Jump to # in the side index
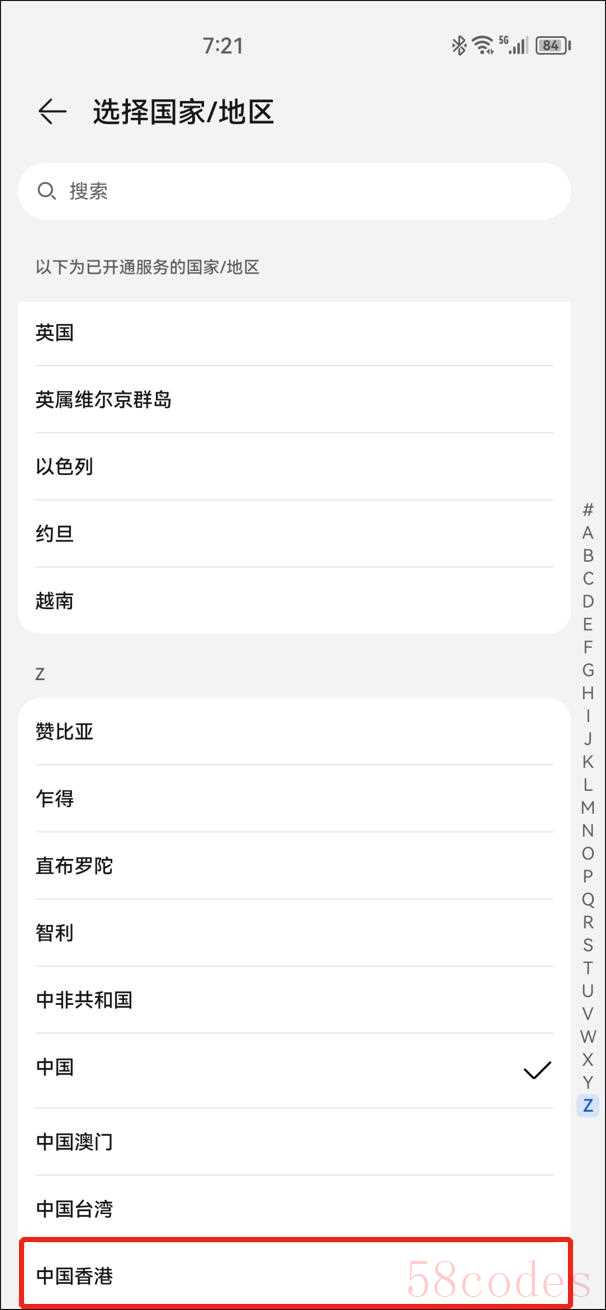The width and height of the screenshot is (606, 1310). tap(588, 510)
